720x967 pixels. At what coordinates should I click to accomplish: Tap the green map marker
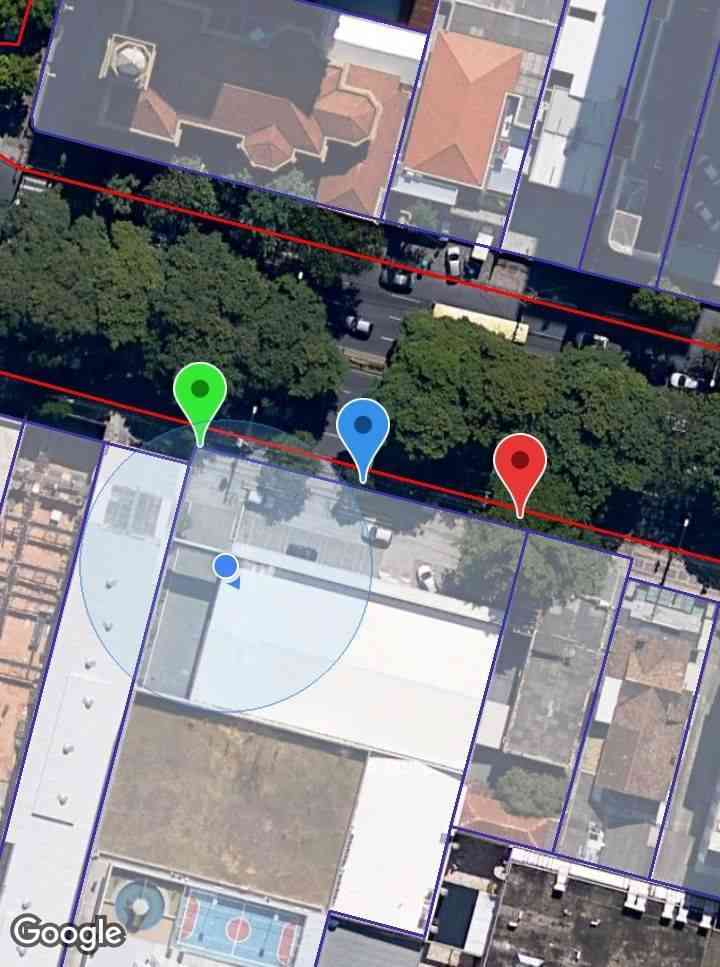click(x=200, y=392)
